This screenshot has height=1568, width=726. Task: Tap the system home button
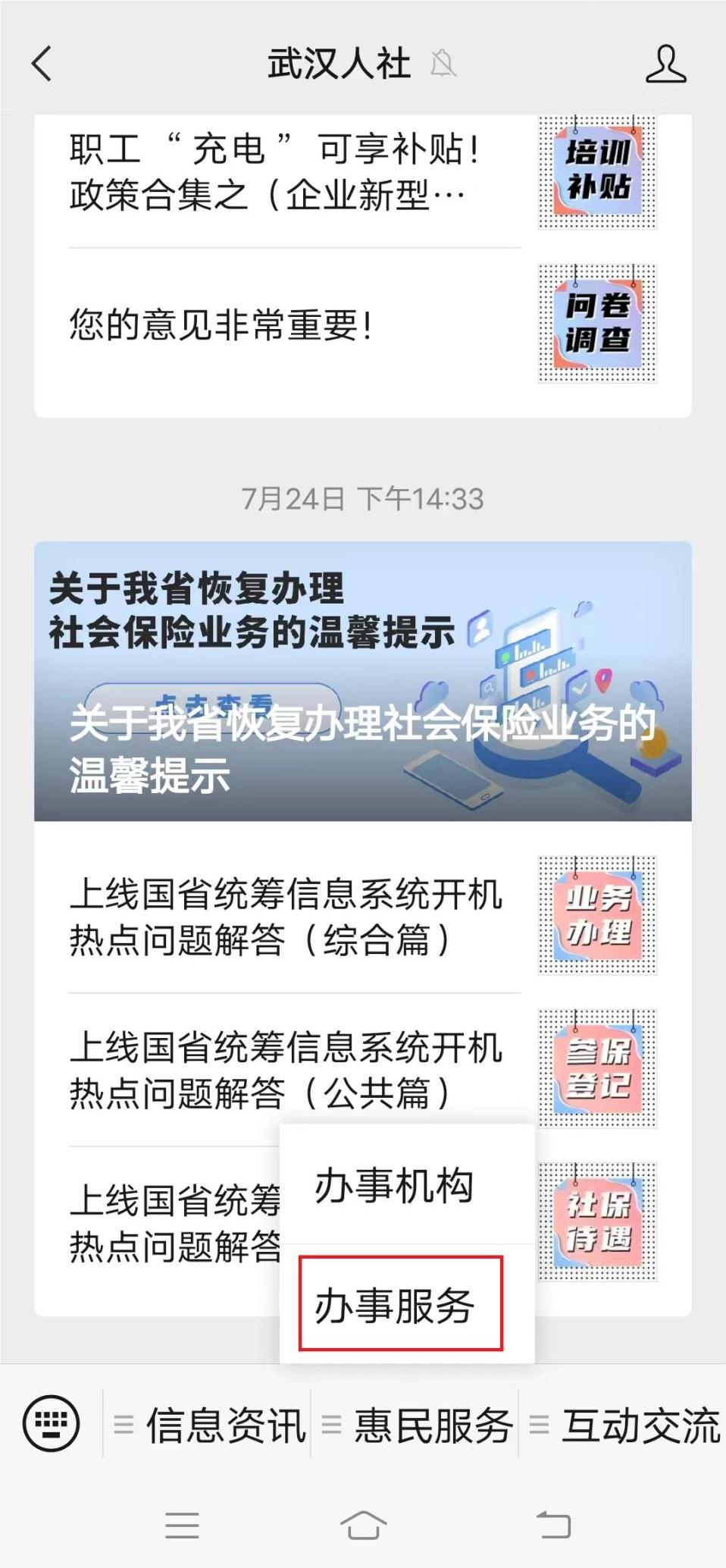click(362, 1524)
